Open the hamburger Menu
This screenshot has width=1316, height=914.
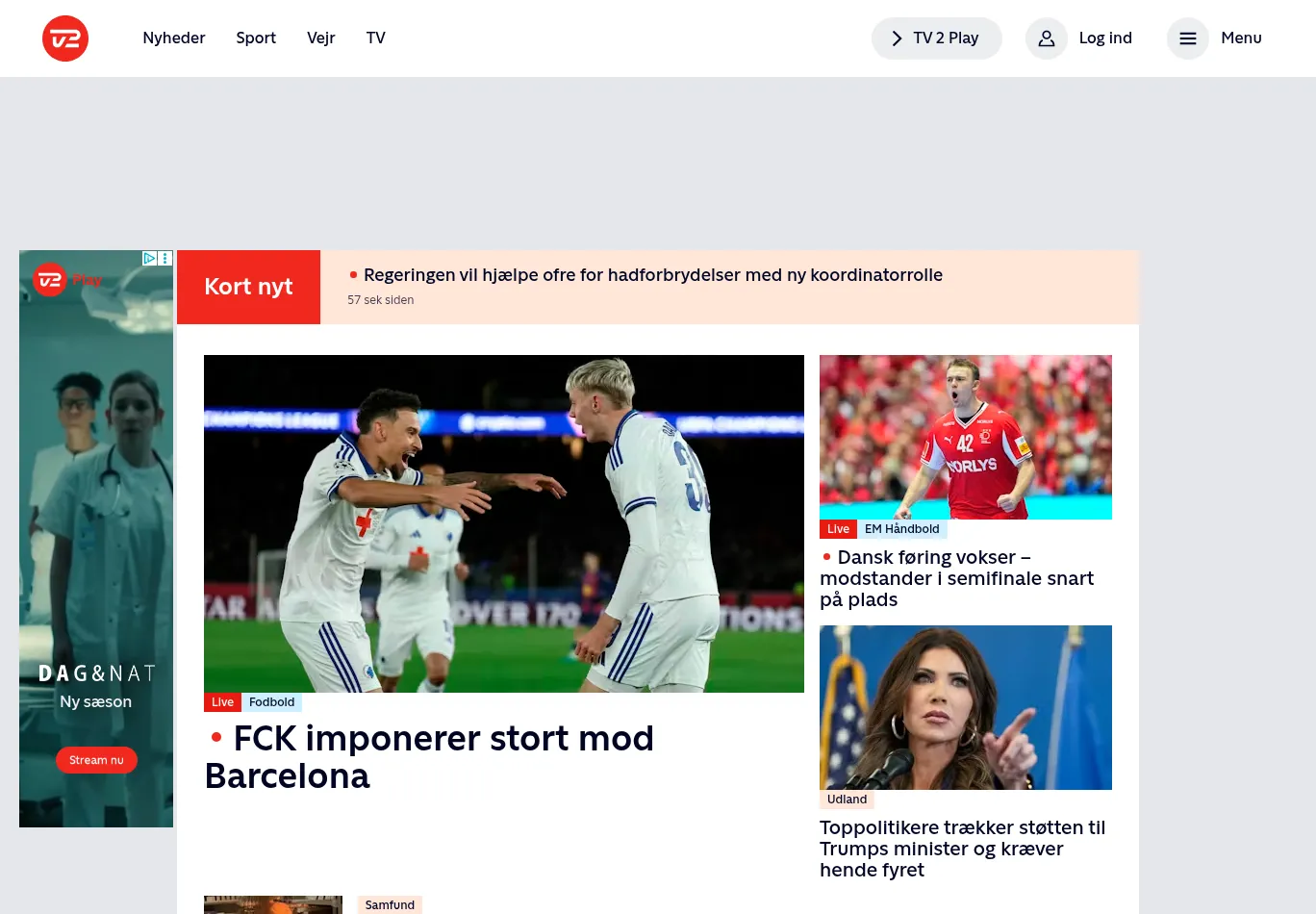tap(1215, 38)
